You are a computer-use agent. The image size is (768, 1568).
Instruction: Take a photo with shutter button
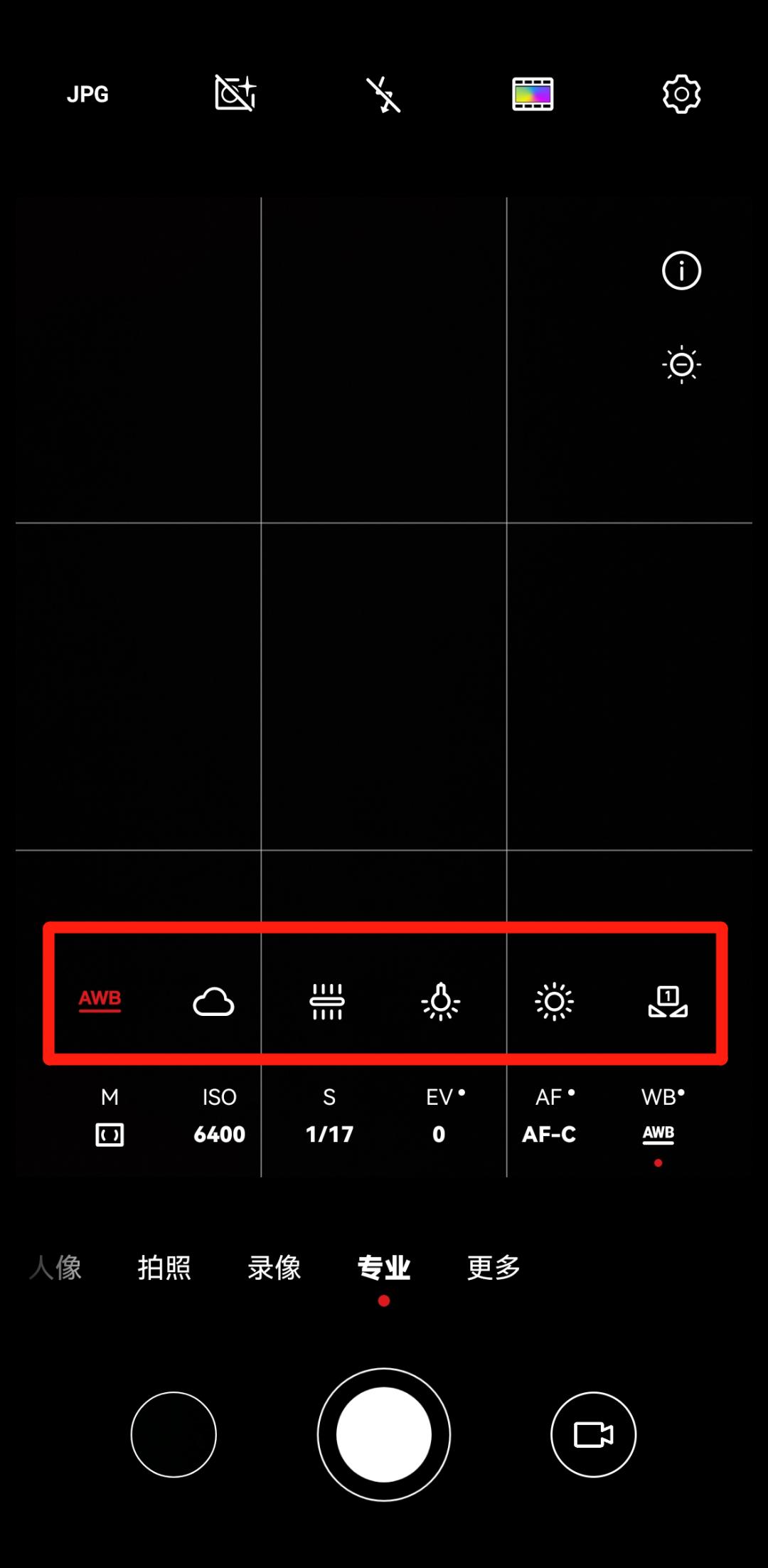point(384,1434)
